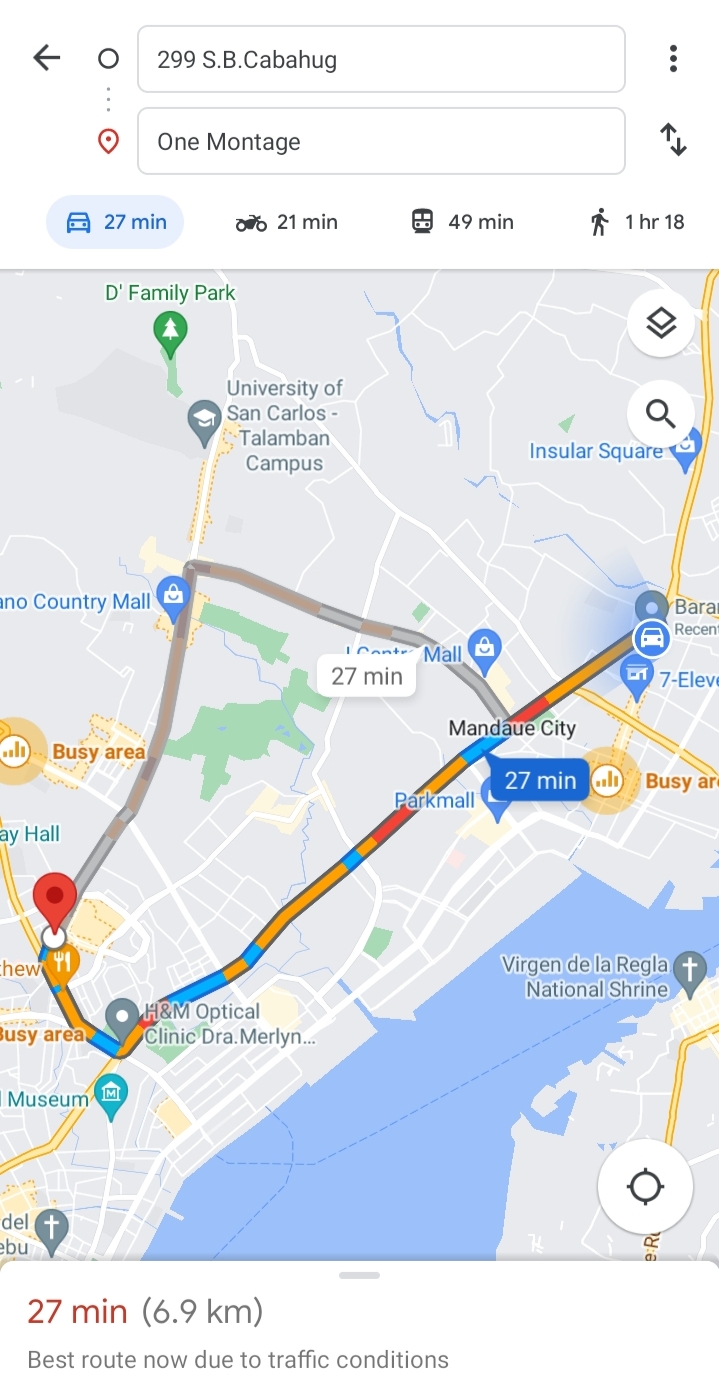Select the driving mode, 27 min
The width and height of the screenshot is (719, 1392).
[x=115, y=222]
